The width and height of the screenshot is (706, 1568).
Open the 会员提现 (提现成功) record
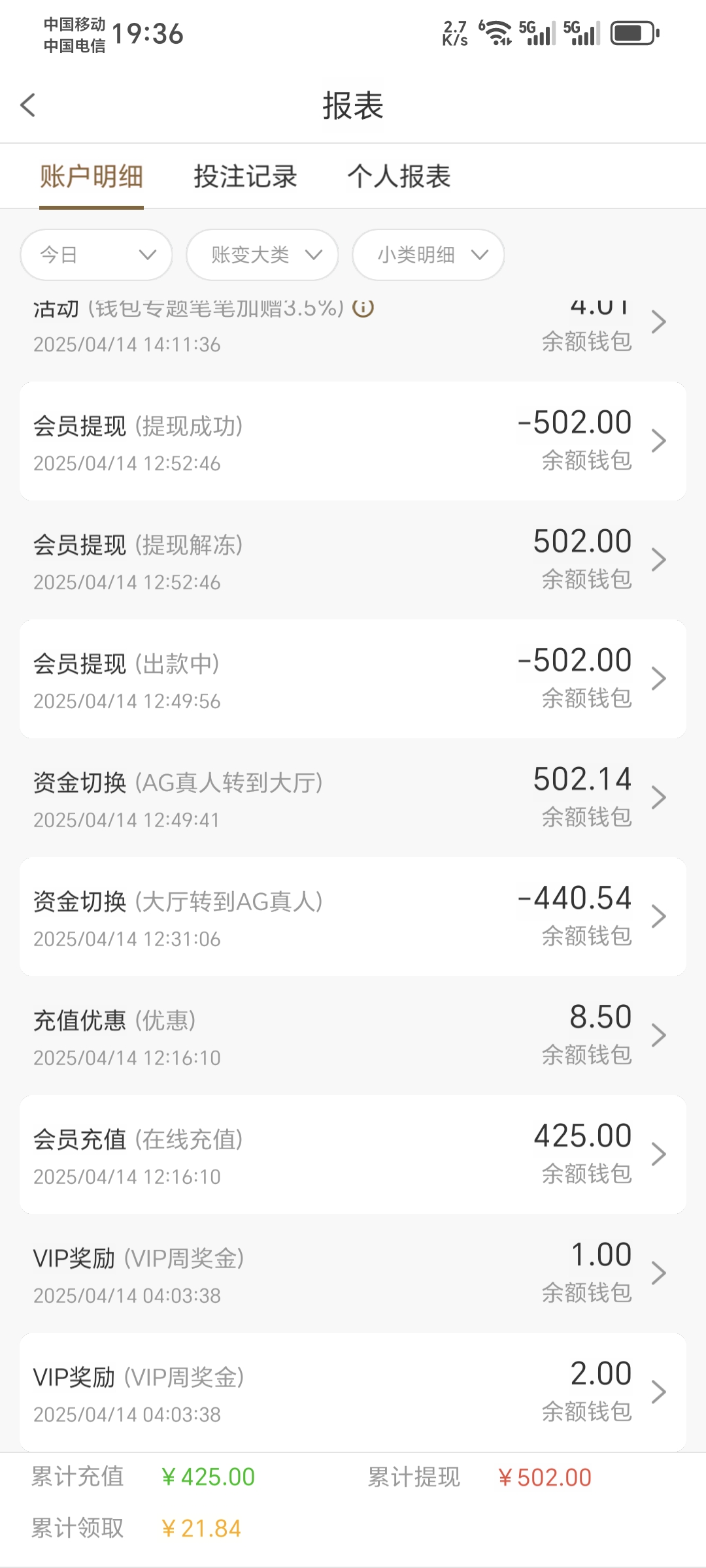(353, 442)
